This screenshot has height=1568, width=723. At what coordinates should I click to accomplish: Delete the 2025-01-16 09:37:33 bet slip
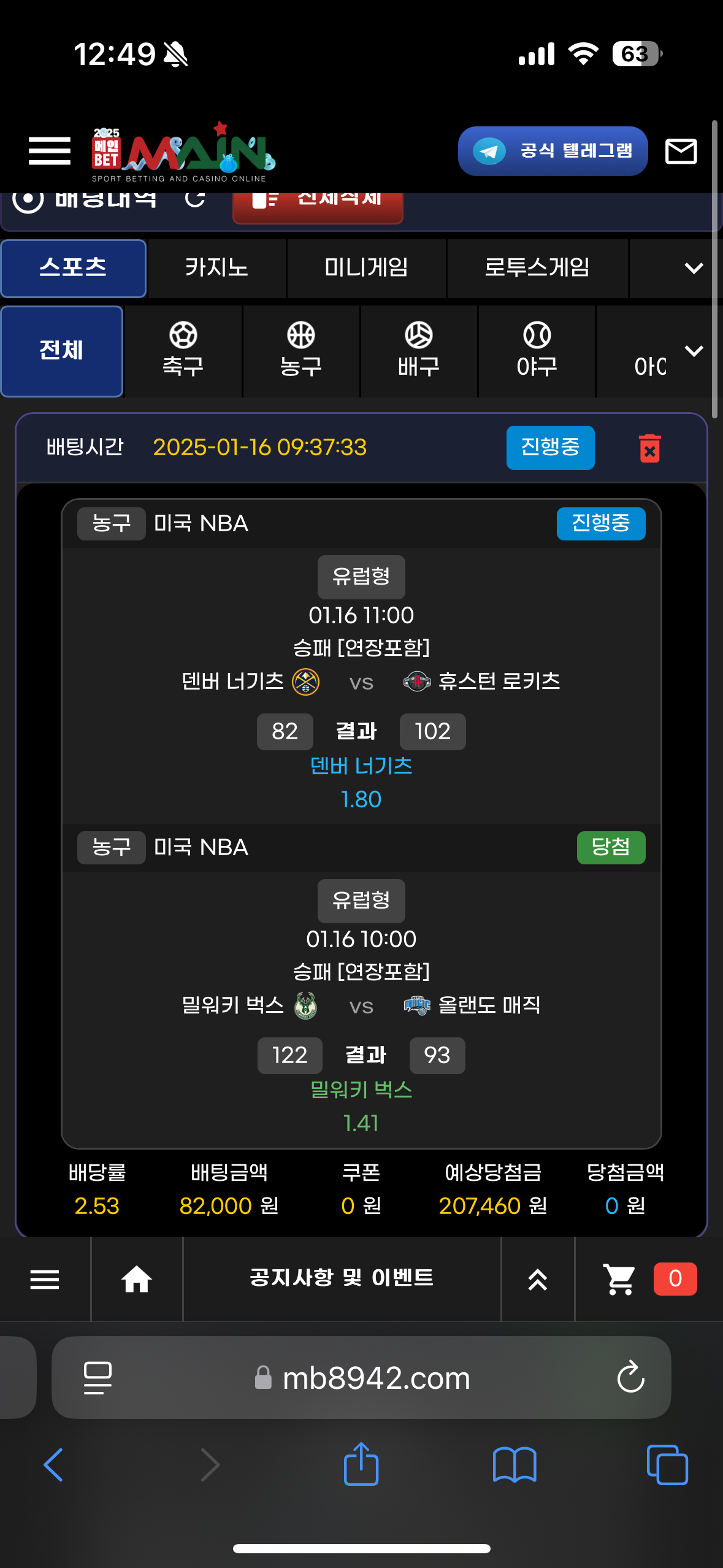coord(649,448)
